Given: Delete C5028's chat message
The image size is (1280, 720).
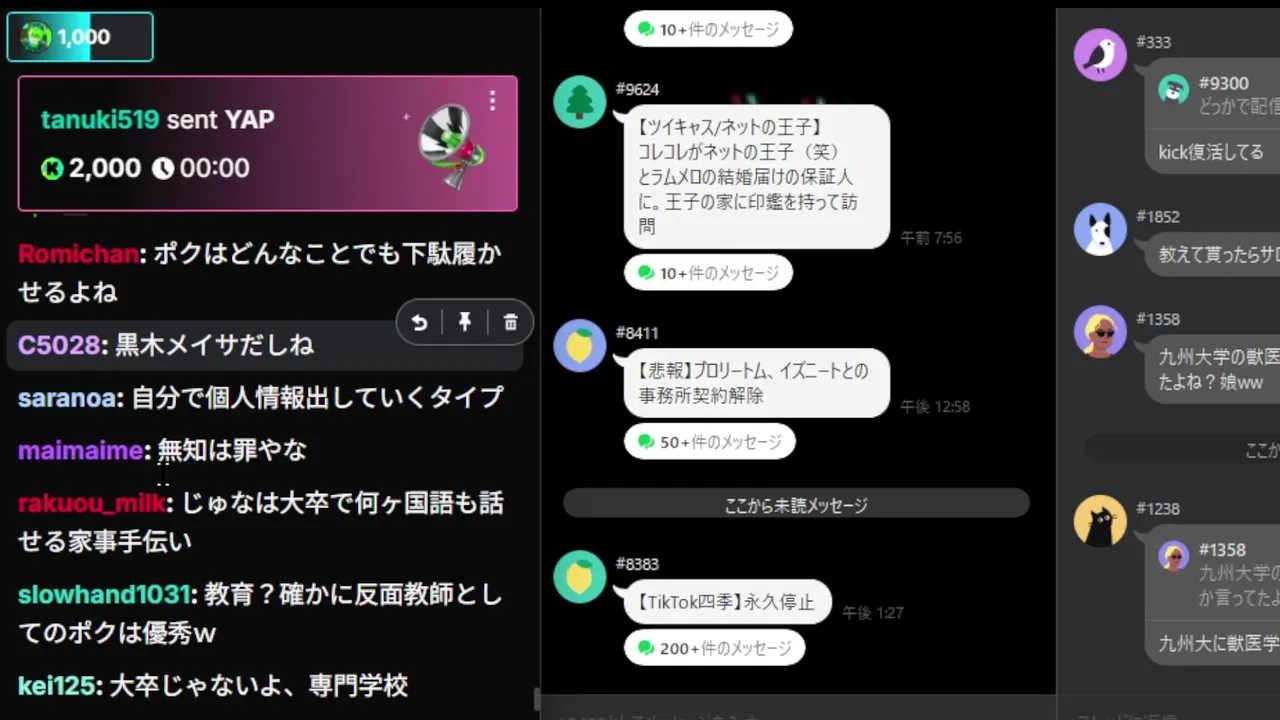Looking at the screenshot, I should tap(510, 322).
